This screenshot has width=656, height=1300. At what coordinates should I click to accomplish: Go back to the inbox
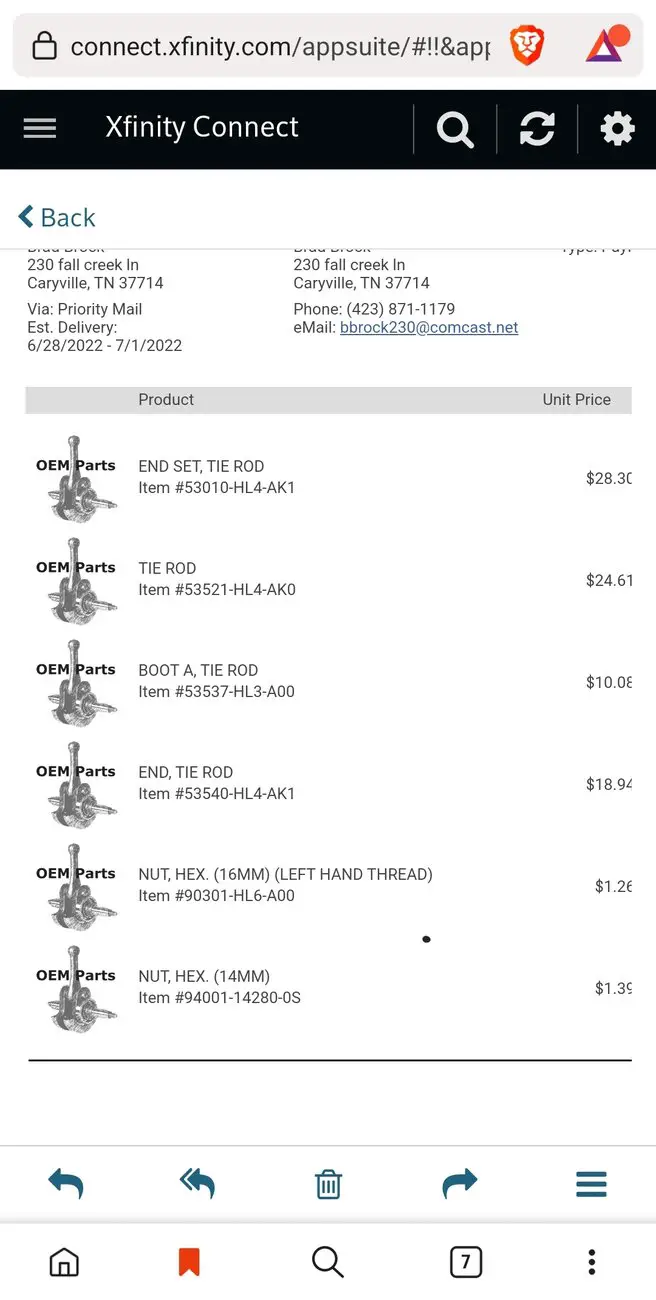click(57, 218)
